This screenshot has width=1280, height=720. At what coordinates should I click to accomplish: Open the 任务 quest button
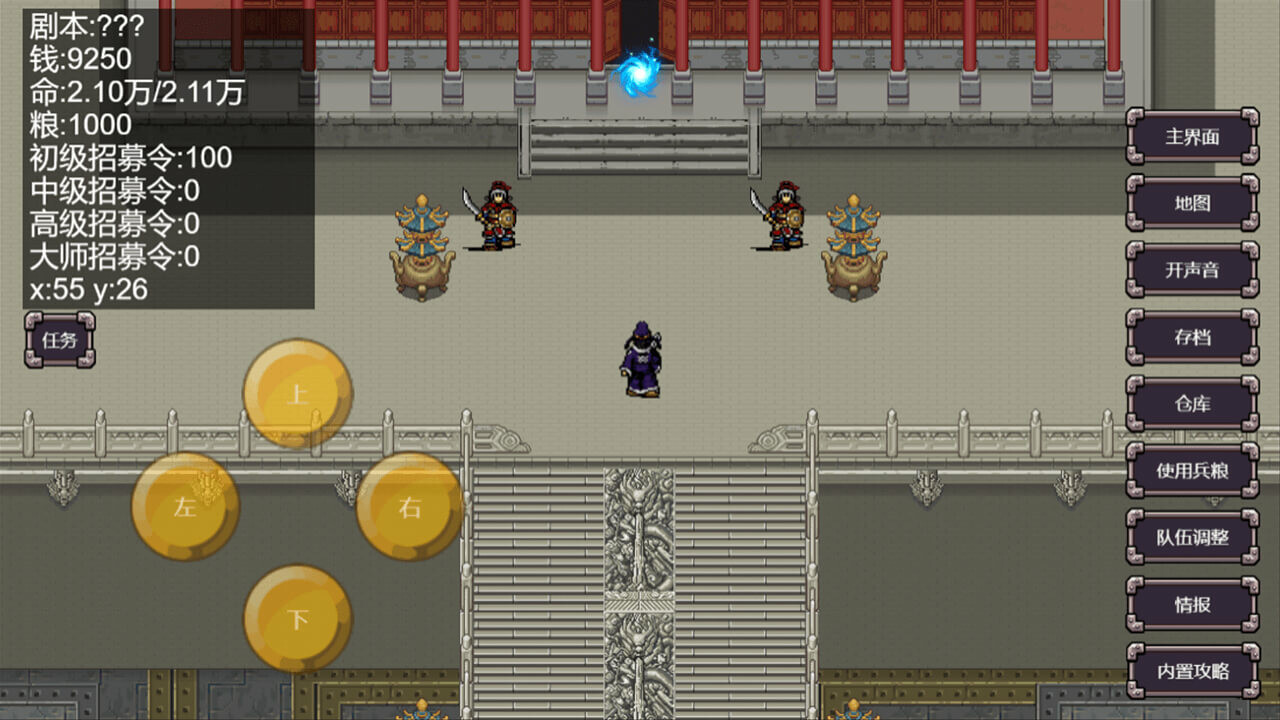(60, 339)
